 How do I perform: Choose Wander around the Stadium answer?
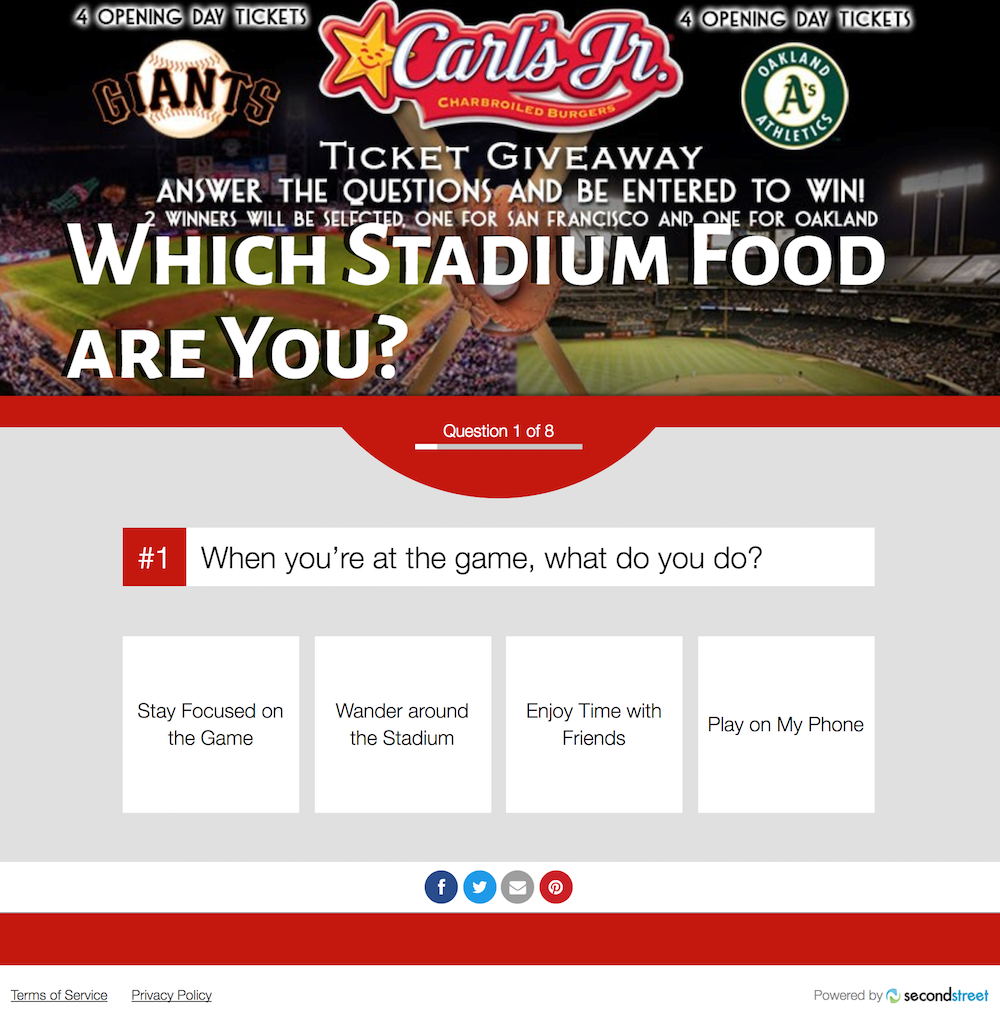[402, 724]
